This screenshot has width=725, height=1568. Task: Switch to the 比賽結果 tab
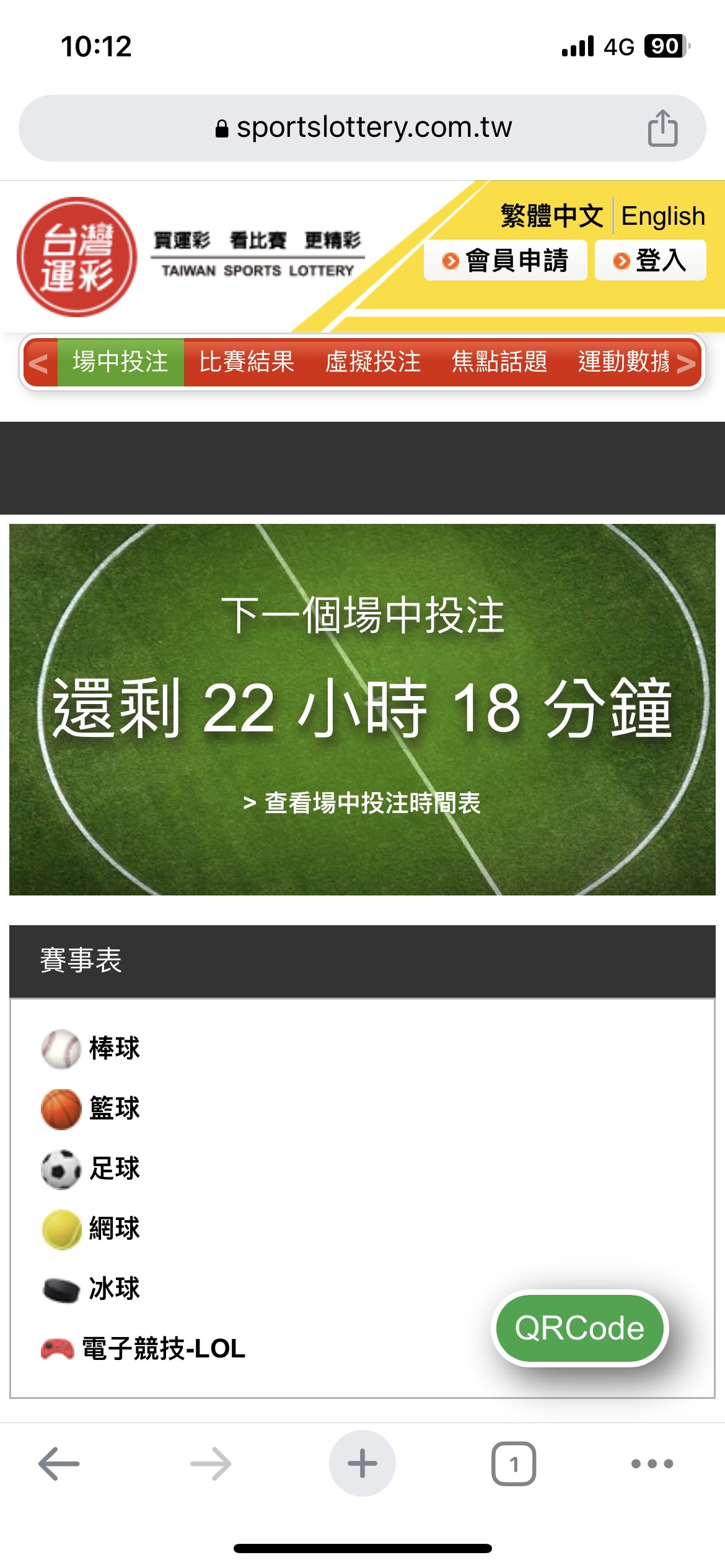coord(247,362)
